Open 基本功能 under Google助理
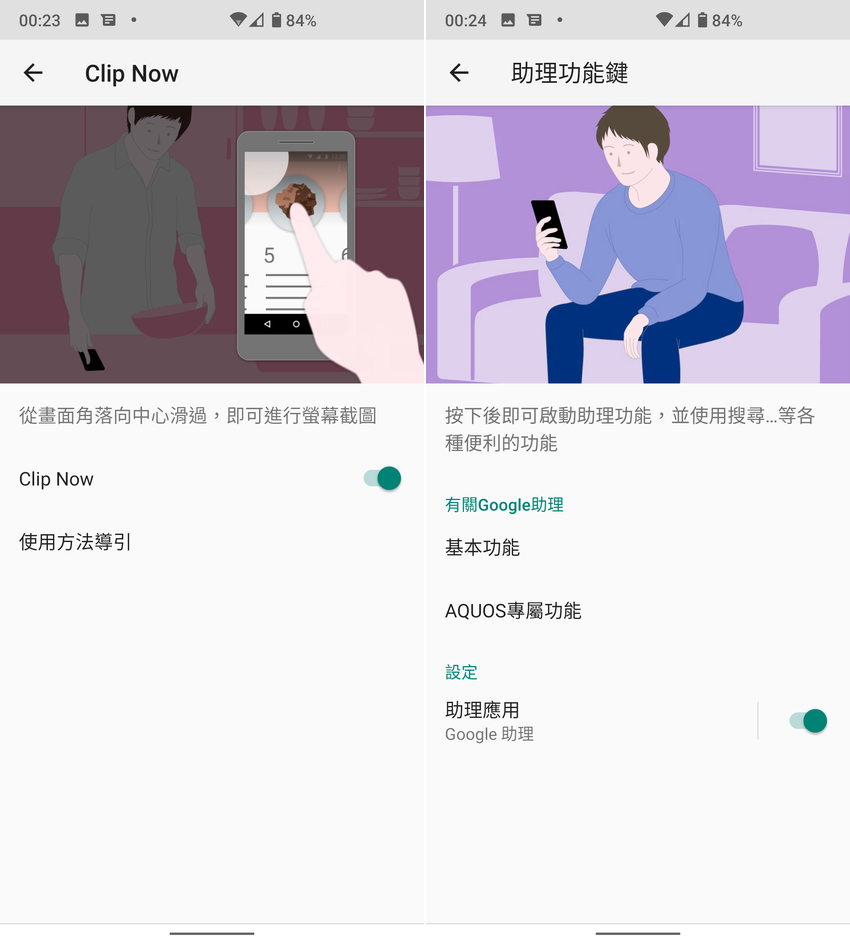This screenshot has width=850, height=942. click(x=482, y=548)
